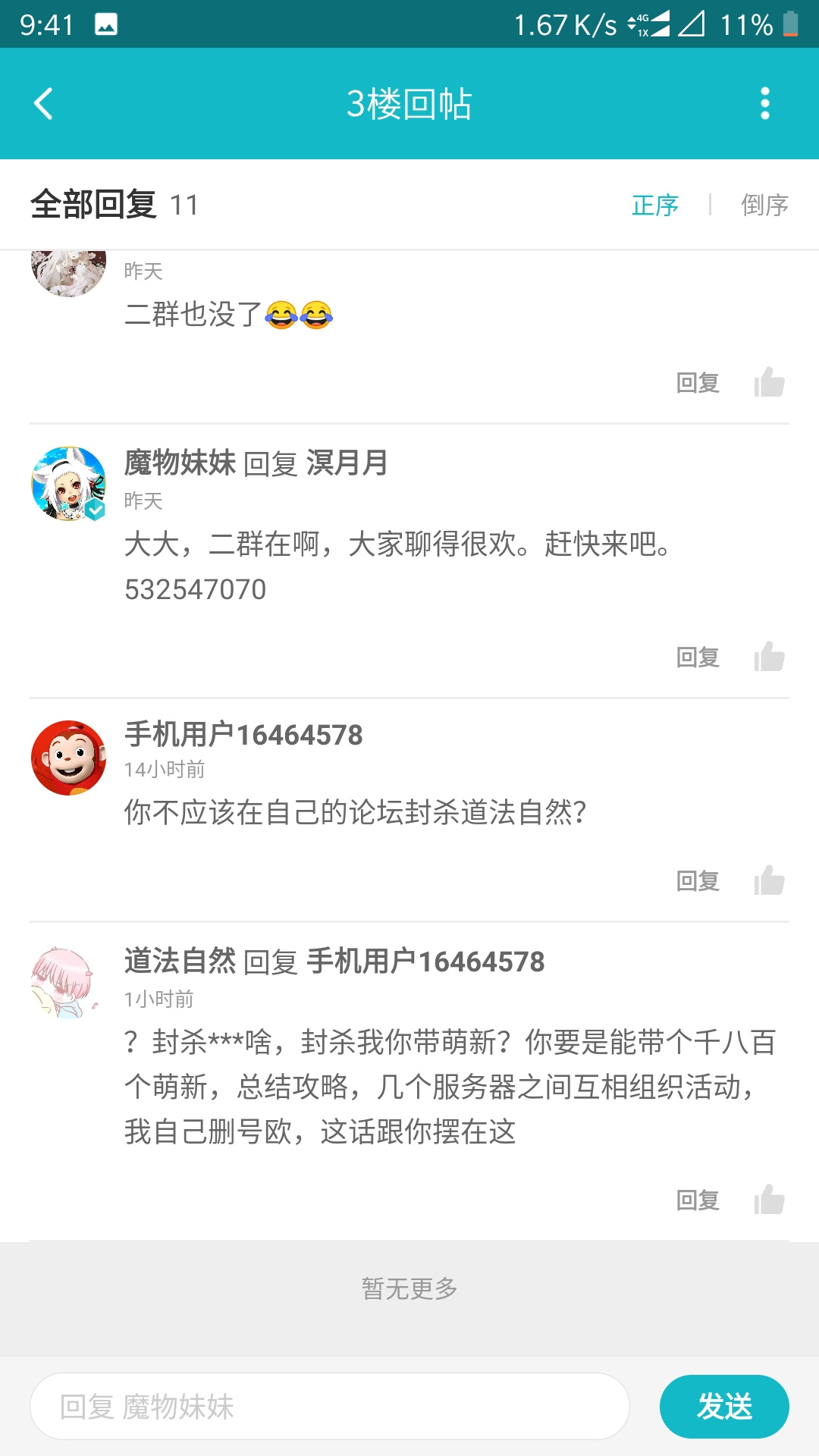Screen dimensions: 819x1456
Task: Reply to 道法自然's comment
Action: [x=698, y=1200]
